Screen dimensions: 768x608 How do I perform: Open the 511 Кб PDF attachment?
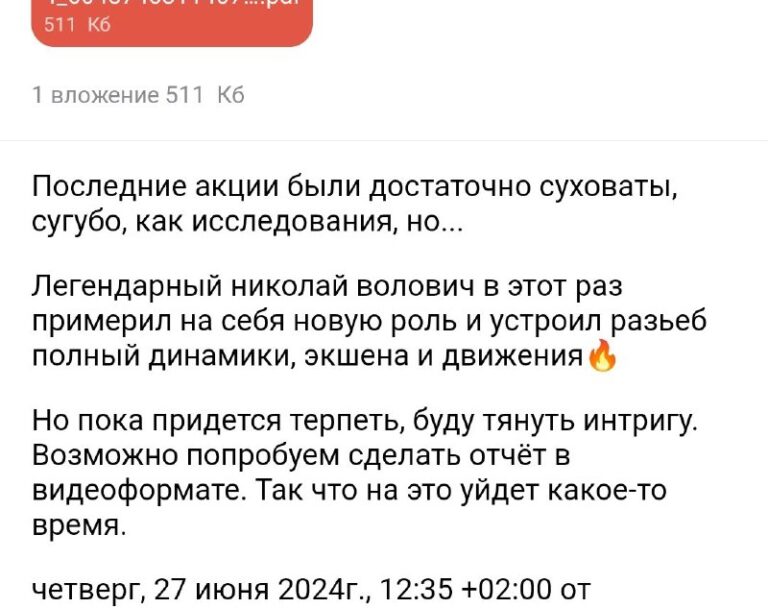[171, 20]
